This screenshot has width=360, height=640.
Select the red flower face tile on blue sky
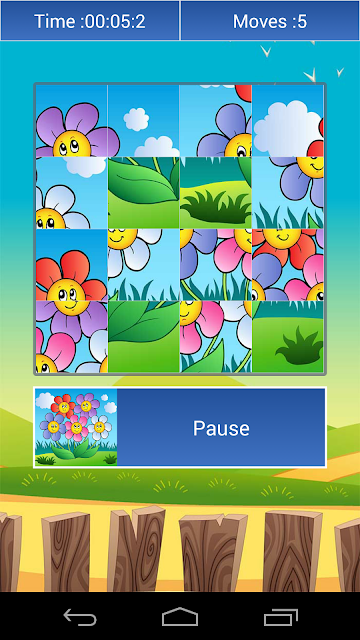coord(71,265)
